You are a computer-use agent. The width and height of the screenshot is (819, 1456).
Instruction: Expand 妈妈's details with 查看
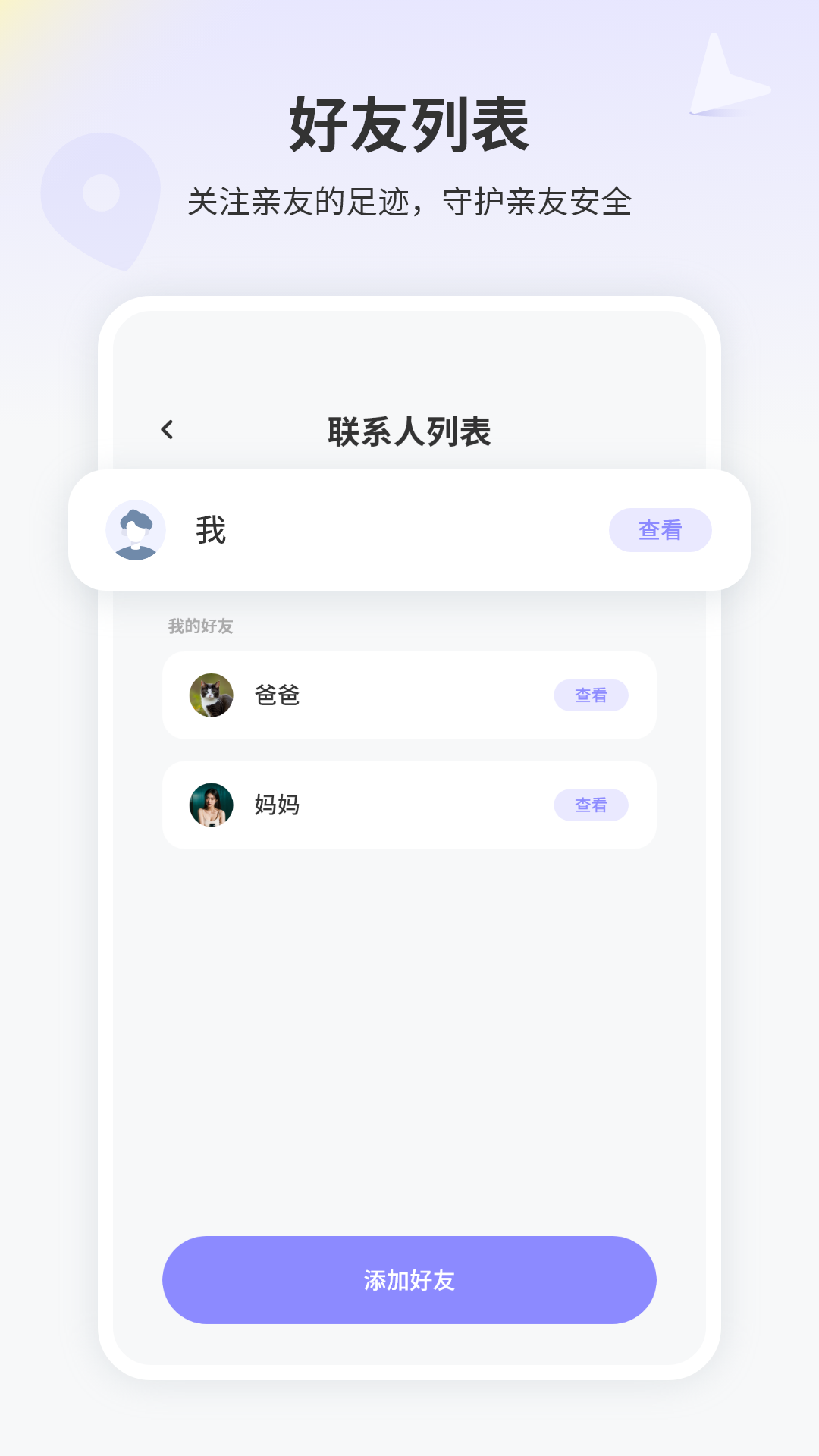point(592,805)
